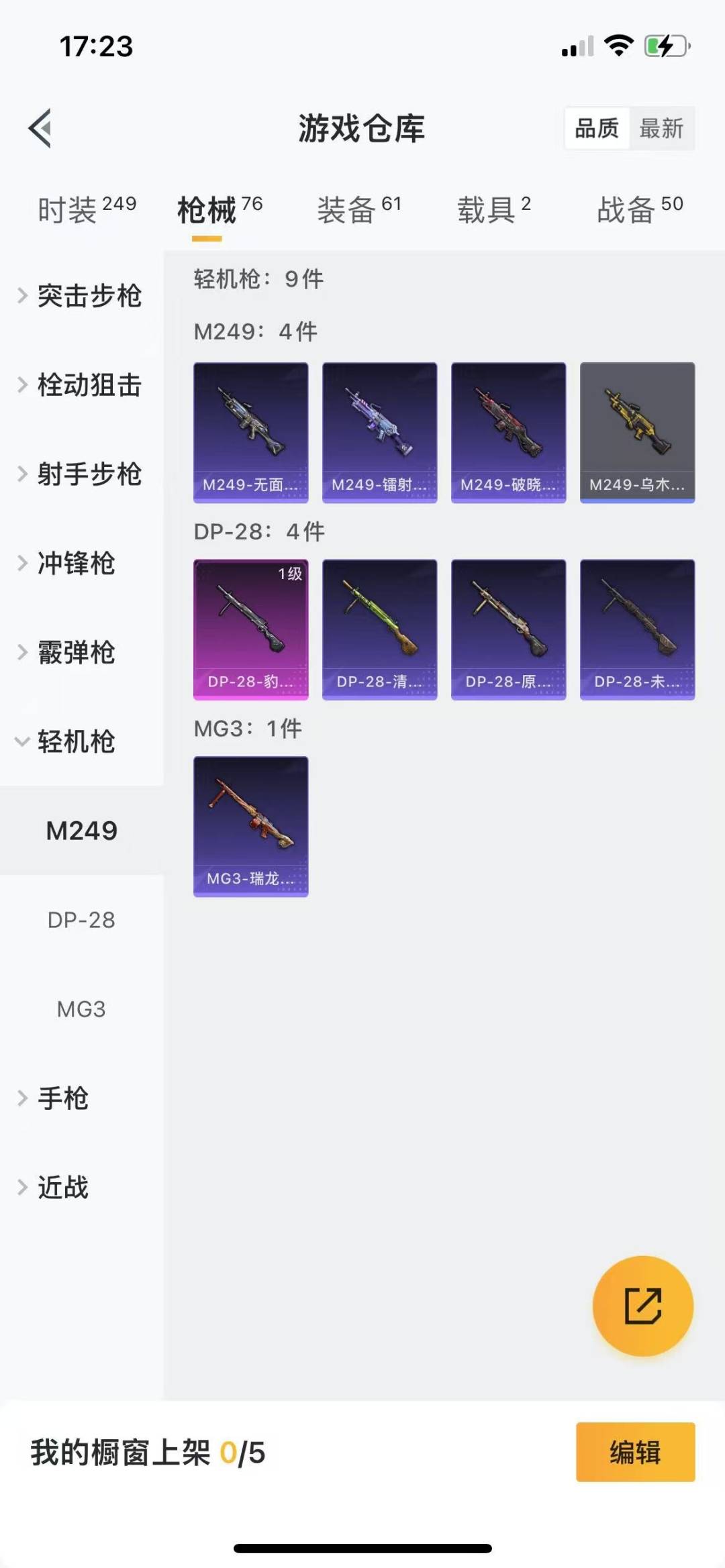725x1568 pixels.
Task: Expand the 突击步枪 category
Action: tap(81, 296)
